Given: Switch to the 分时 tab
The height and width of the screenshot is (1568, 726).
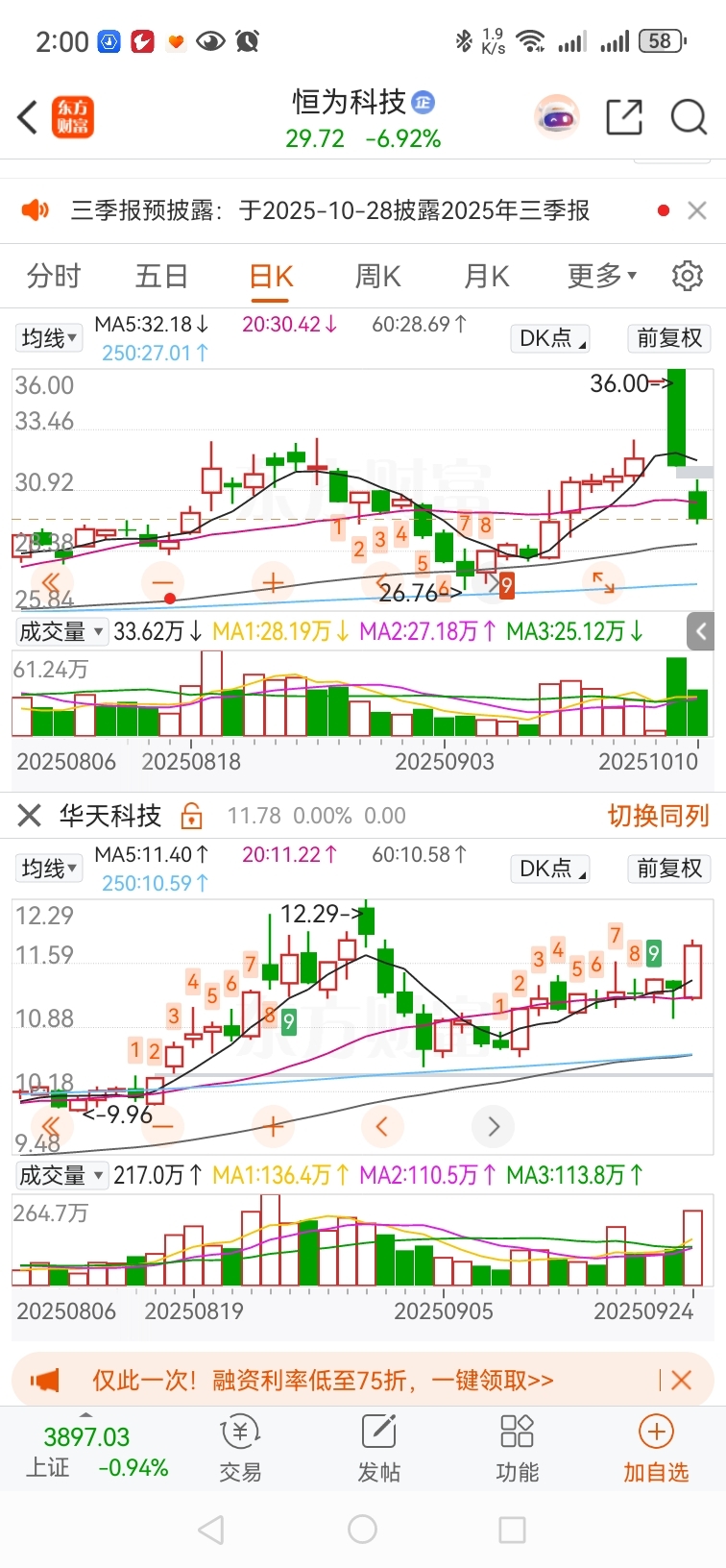Looking at the screenshot, I should 54,277.
